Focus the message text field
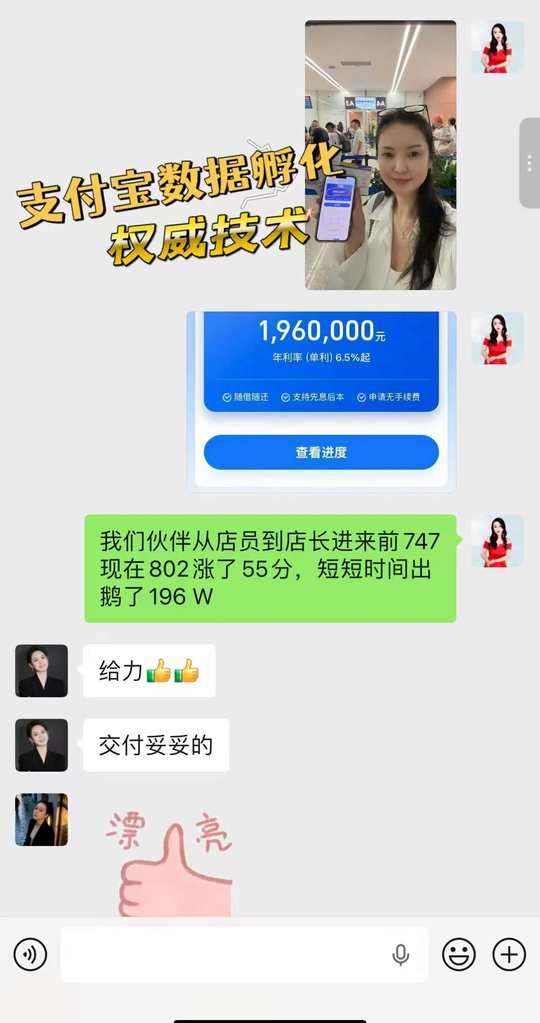 [x=245, y=955]
